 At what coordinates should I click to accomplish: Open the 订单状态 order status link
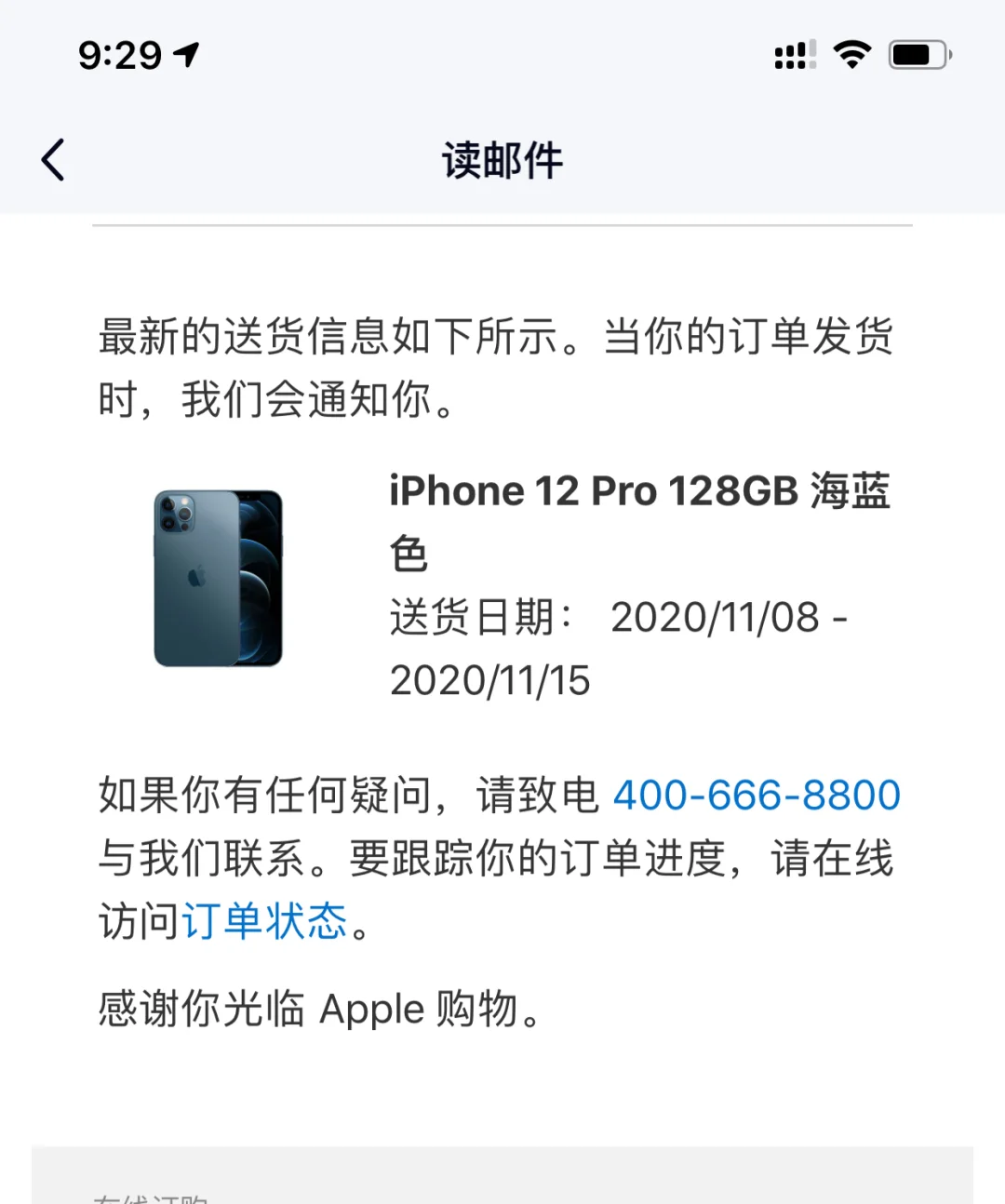[264, 922]
